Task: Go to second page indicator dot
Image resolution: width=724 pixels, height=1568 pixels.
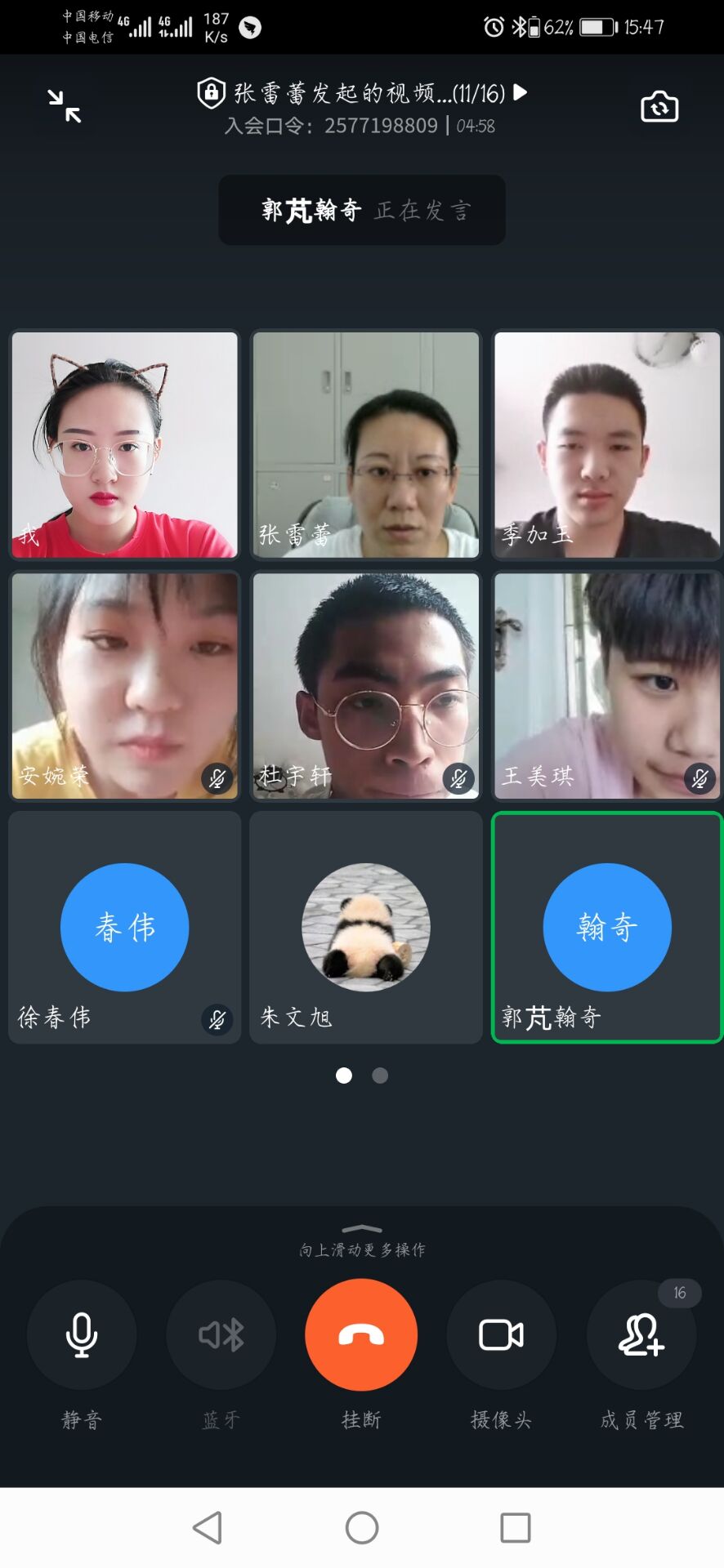Action: [x=380, y=1076]
